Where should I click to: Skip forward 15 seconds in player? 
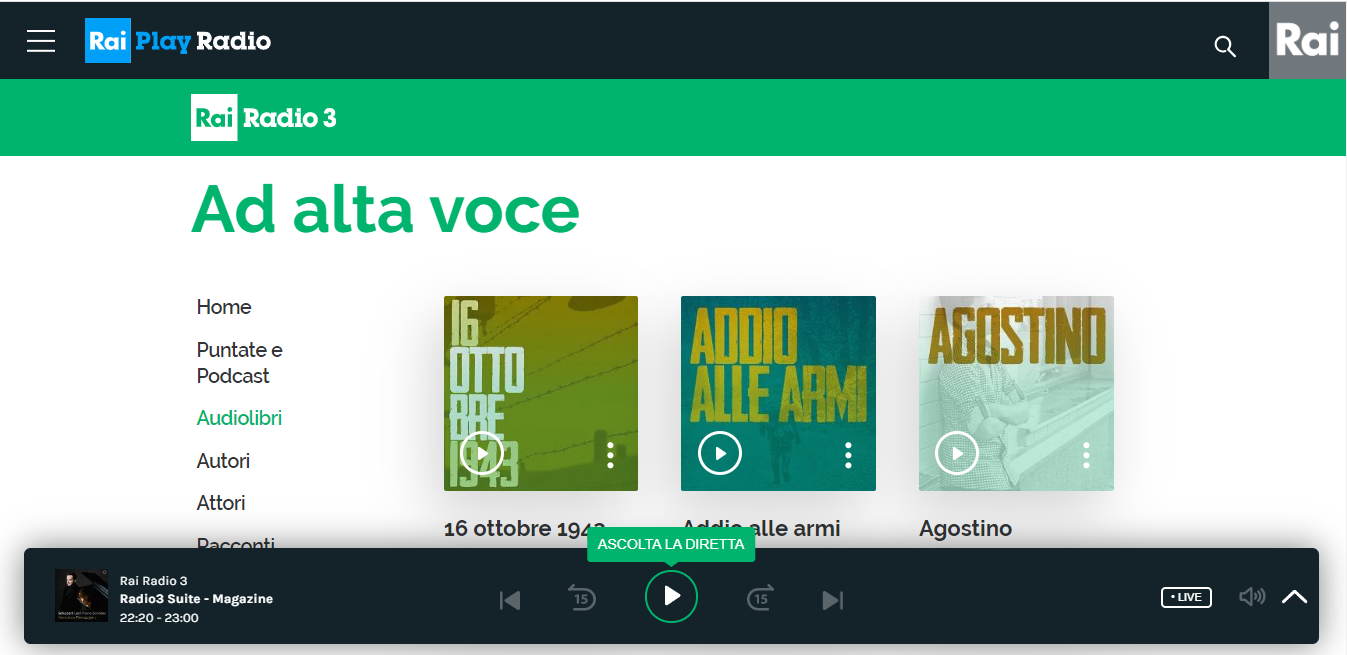(x=760, y=598)
